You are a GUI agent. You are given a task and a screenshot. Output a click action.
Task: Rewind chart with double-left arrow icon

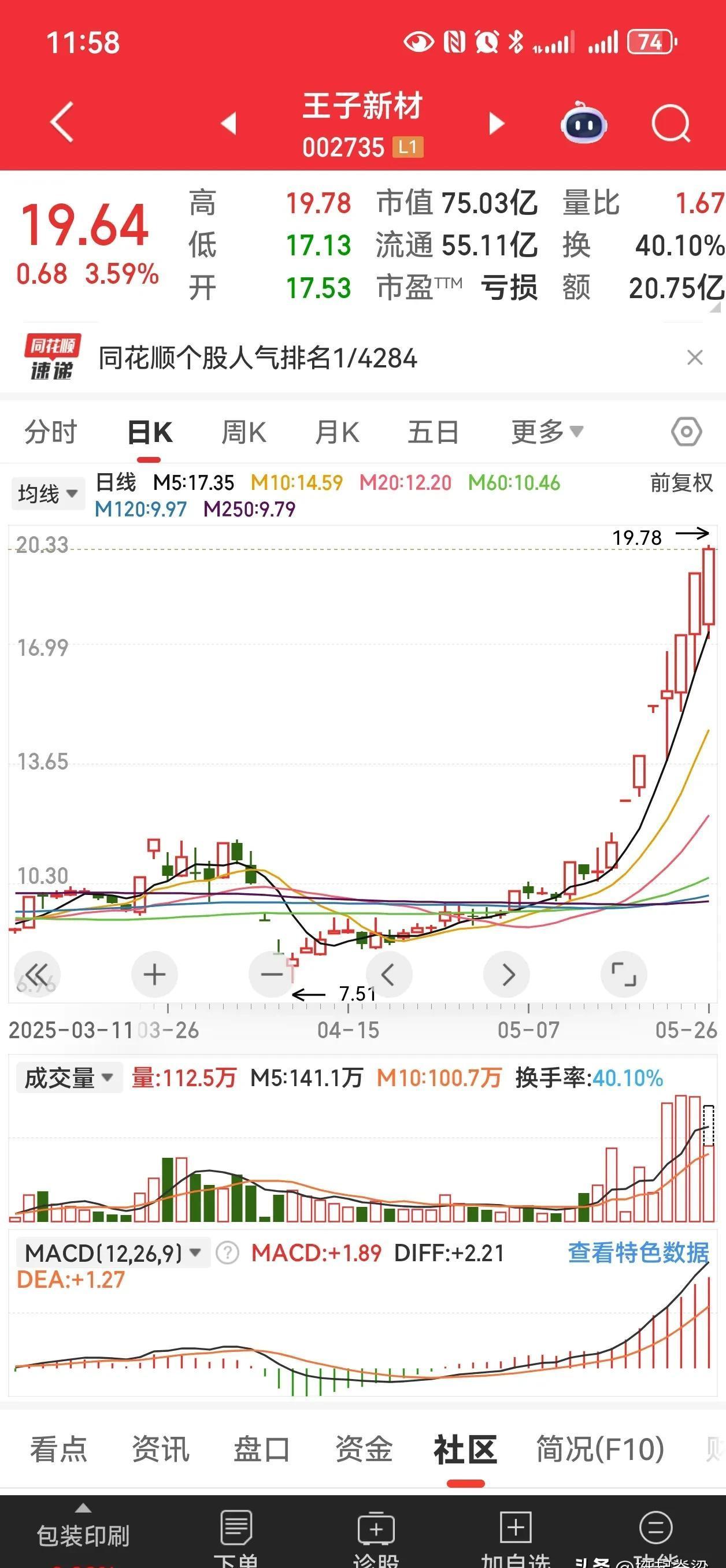pos(38,974)
